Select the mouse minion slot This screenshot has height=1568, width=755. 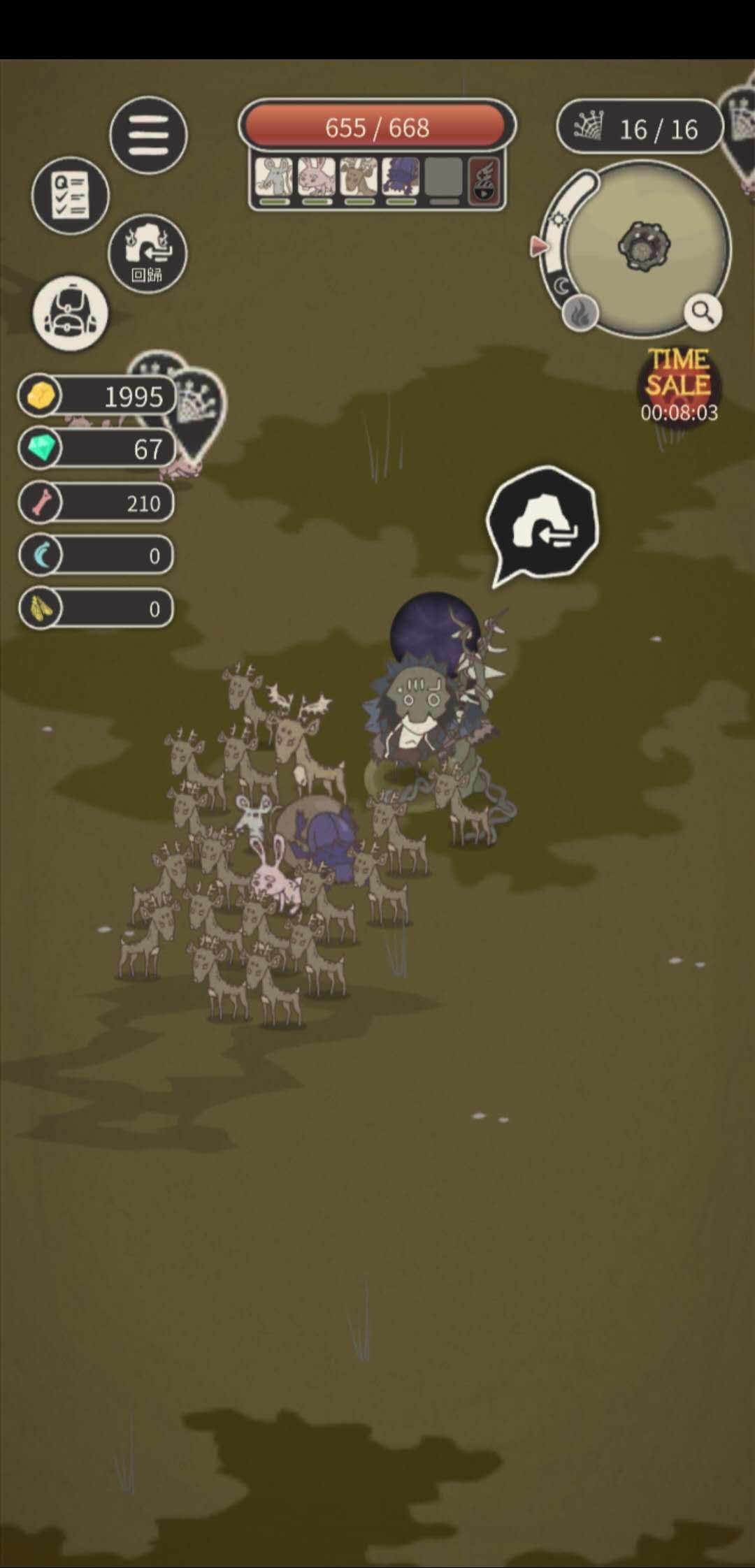274,177
